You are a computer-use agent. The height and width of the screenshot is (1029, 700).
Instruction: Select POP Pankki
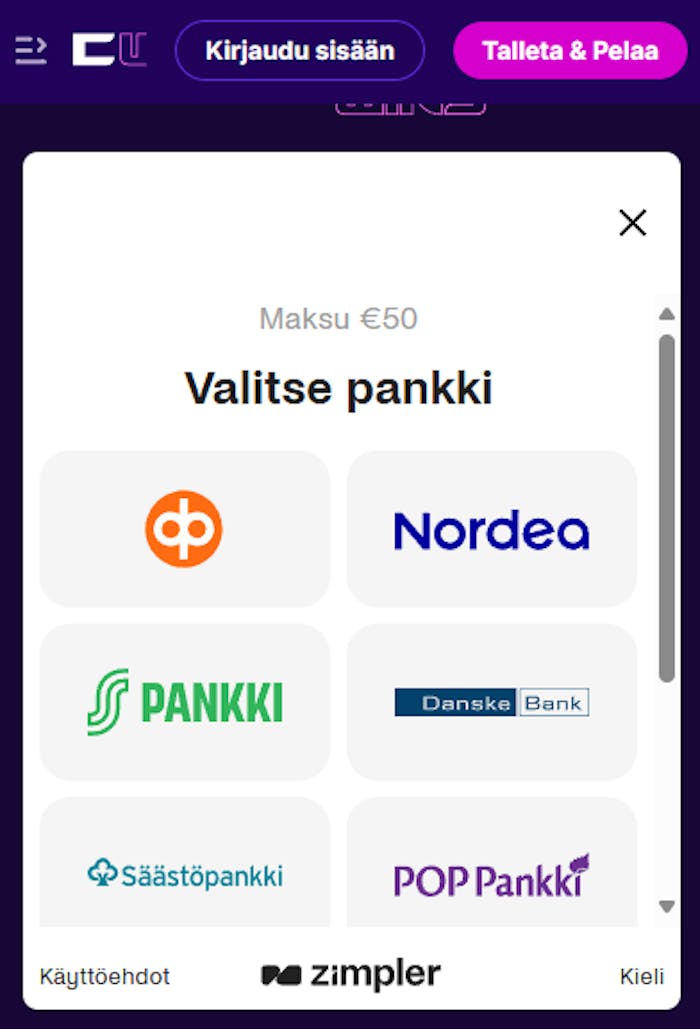pyautogui.click(x=491, y=870)
